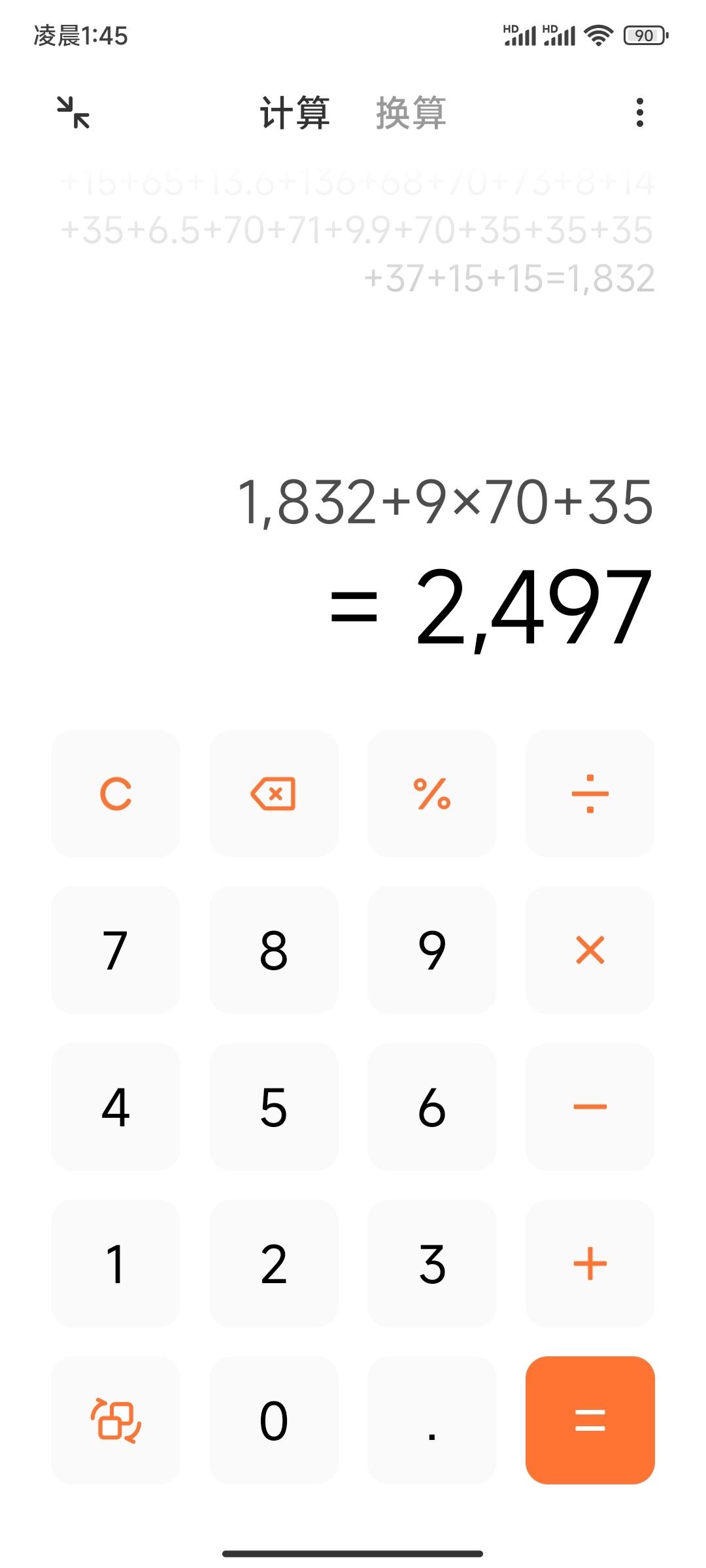Open the three-dot overflow menu
The image size is (706, 1568).
pos(640,112)
